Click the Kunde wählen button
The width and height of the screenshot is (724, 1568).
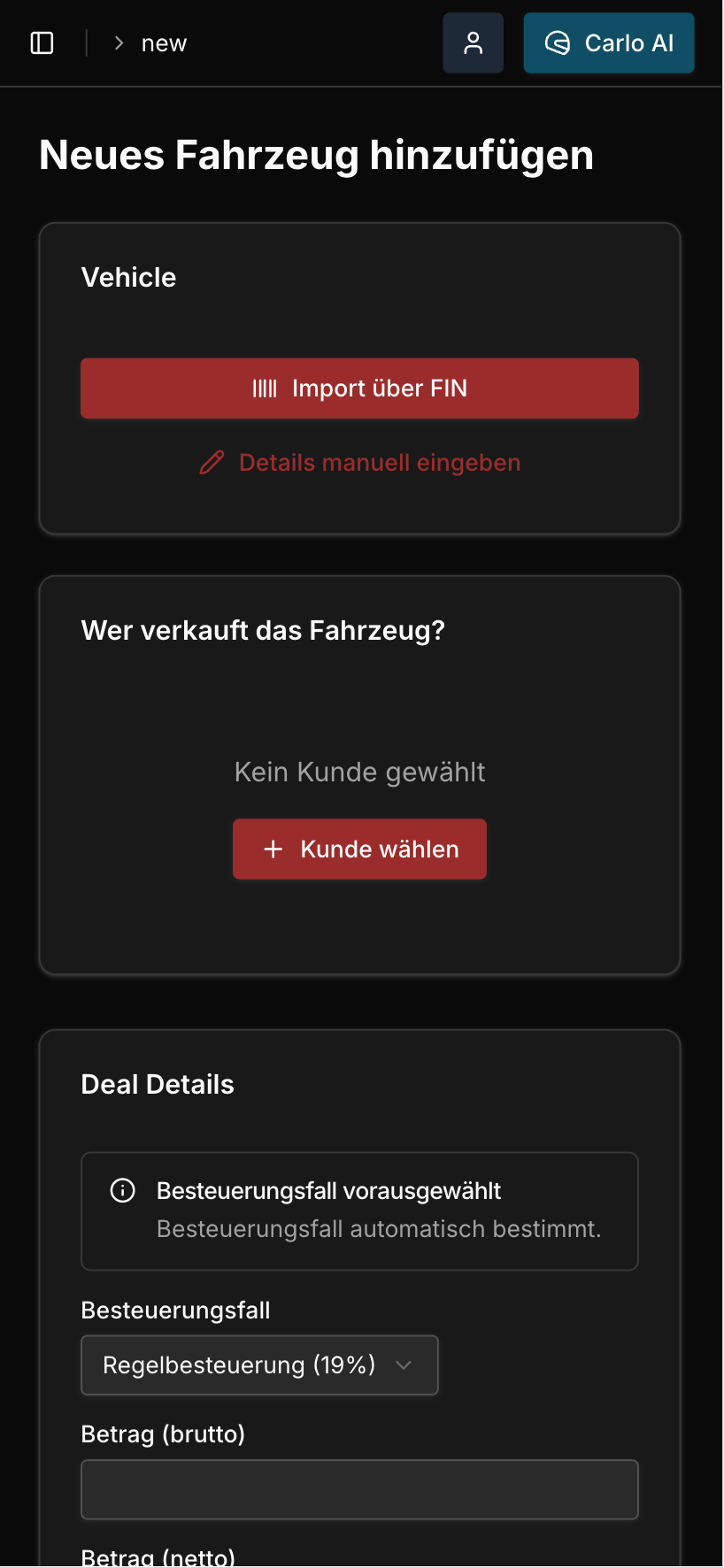[x=359, y=849]
